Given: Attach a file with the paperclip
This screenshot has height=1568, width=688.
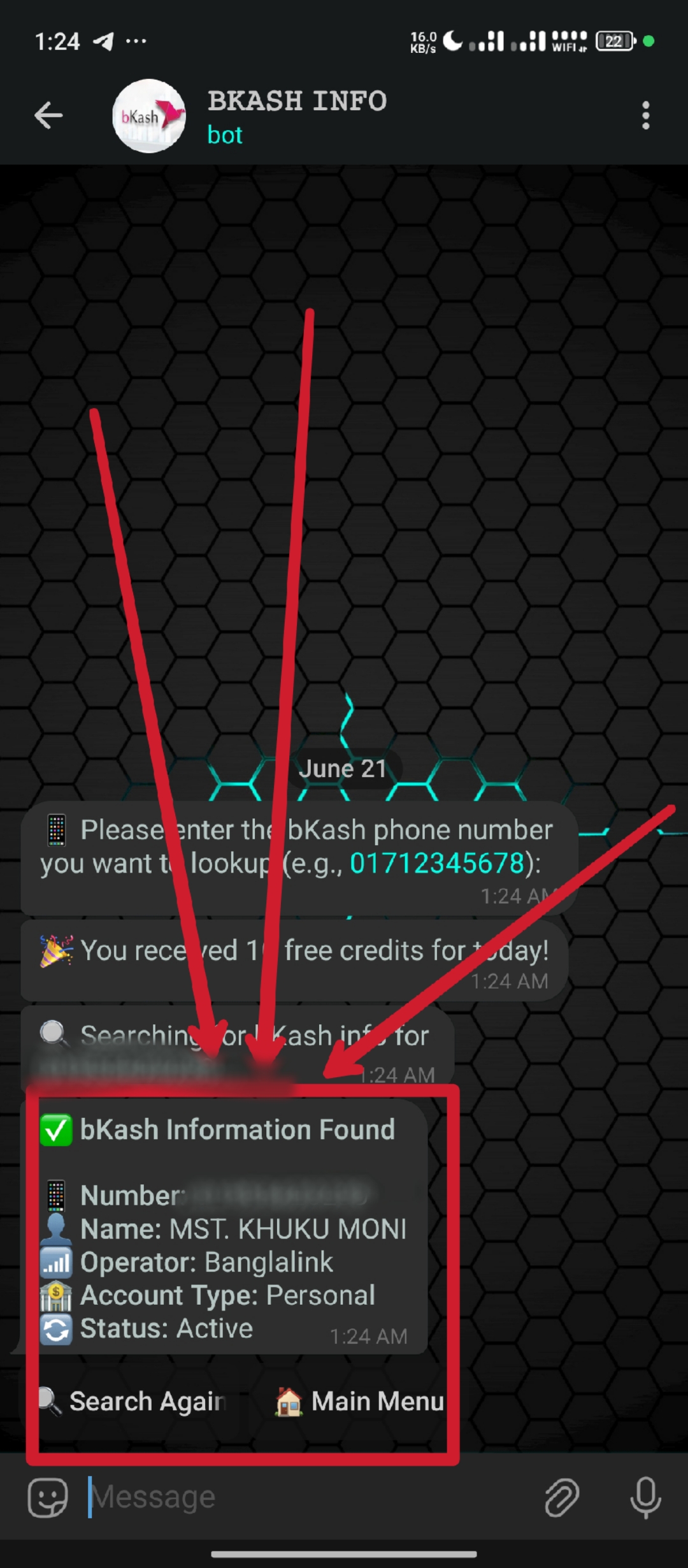Looking at the screenshot, I should coord(561,1497).
